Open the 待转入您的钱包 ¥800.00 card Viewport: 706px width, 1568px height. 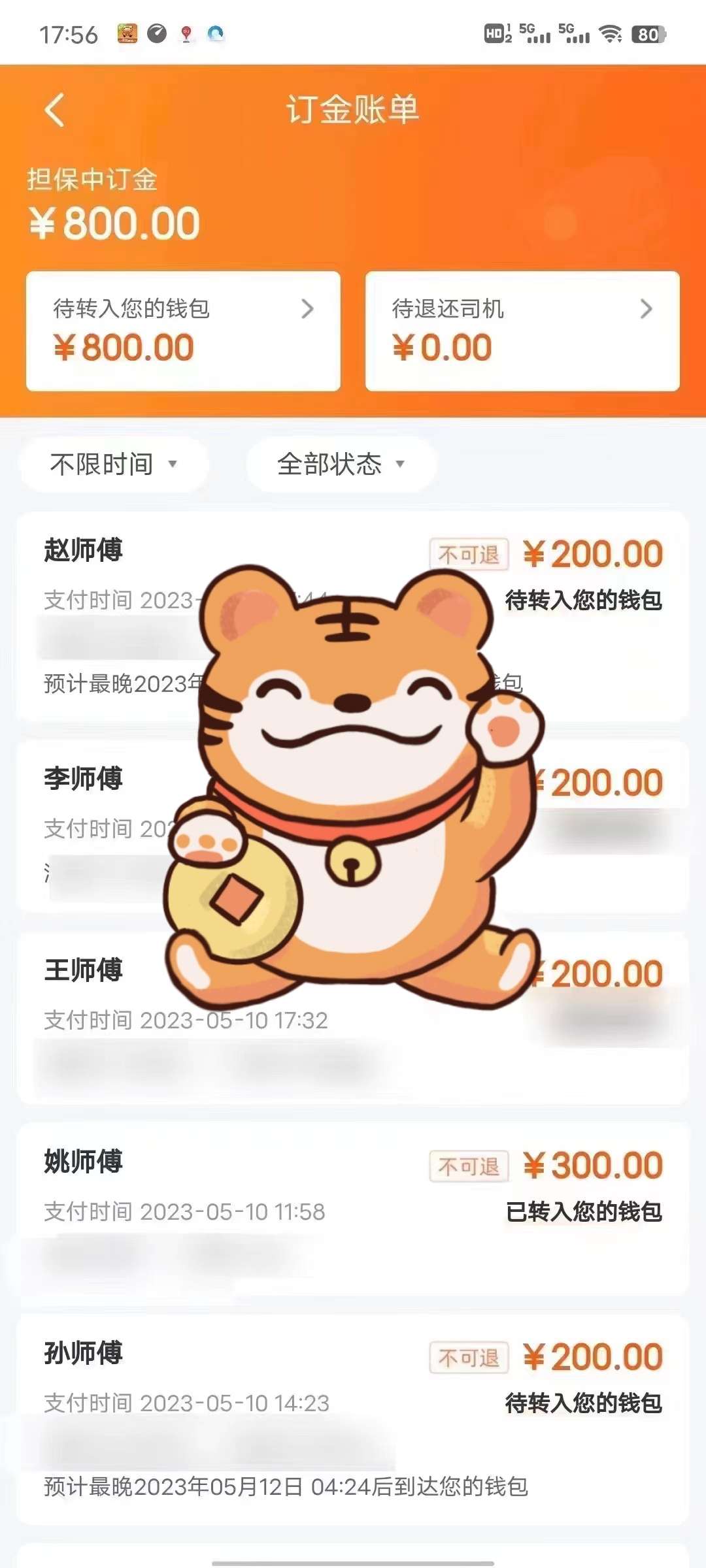[183, 331]
